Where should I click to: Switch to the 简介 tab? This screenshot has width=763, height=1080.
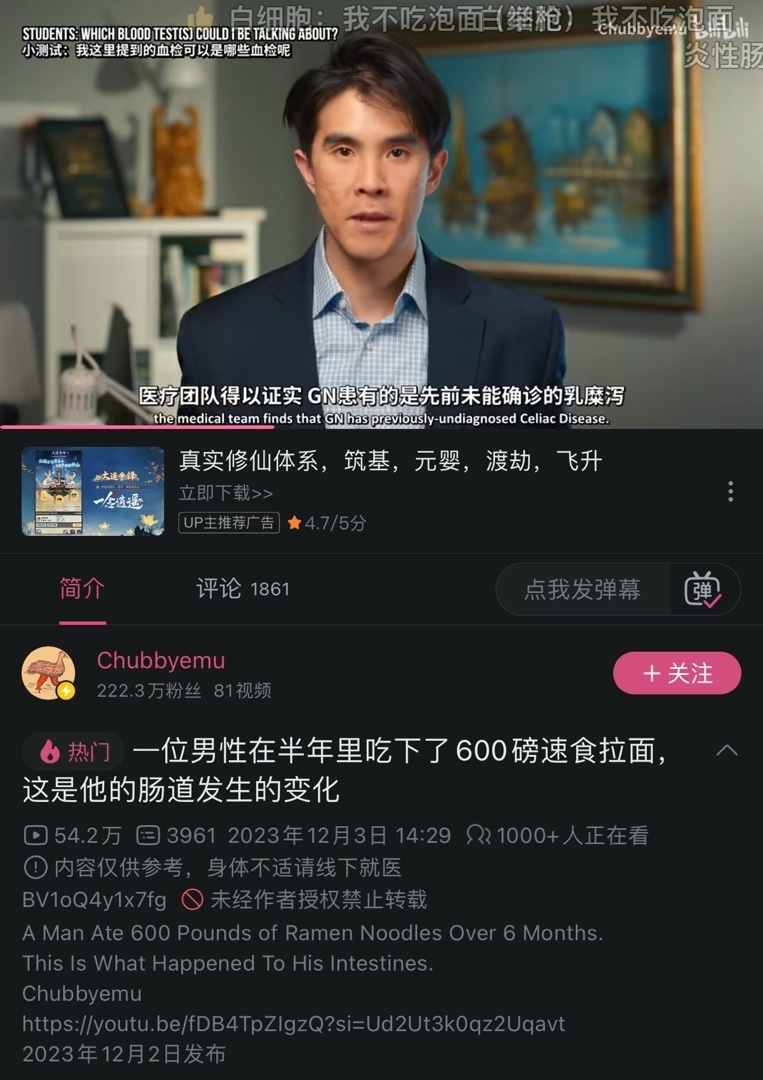pyautogui.click(x=82, y=589)
